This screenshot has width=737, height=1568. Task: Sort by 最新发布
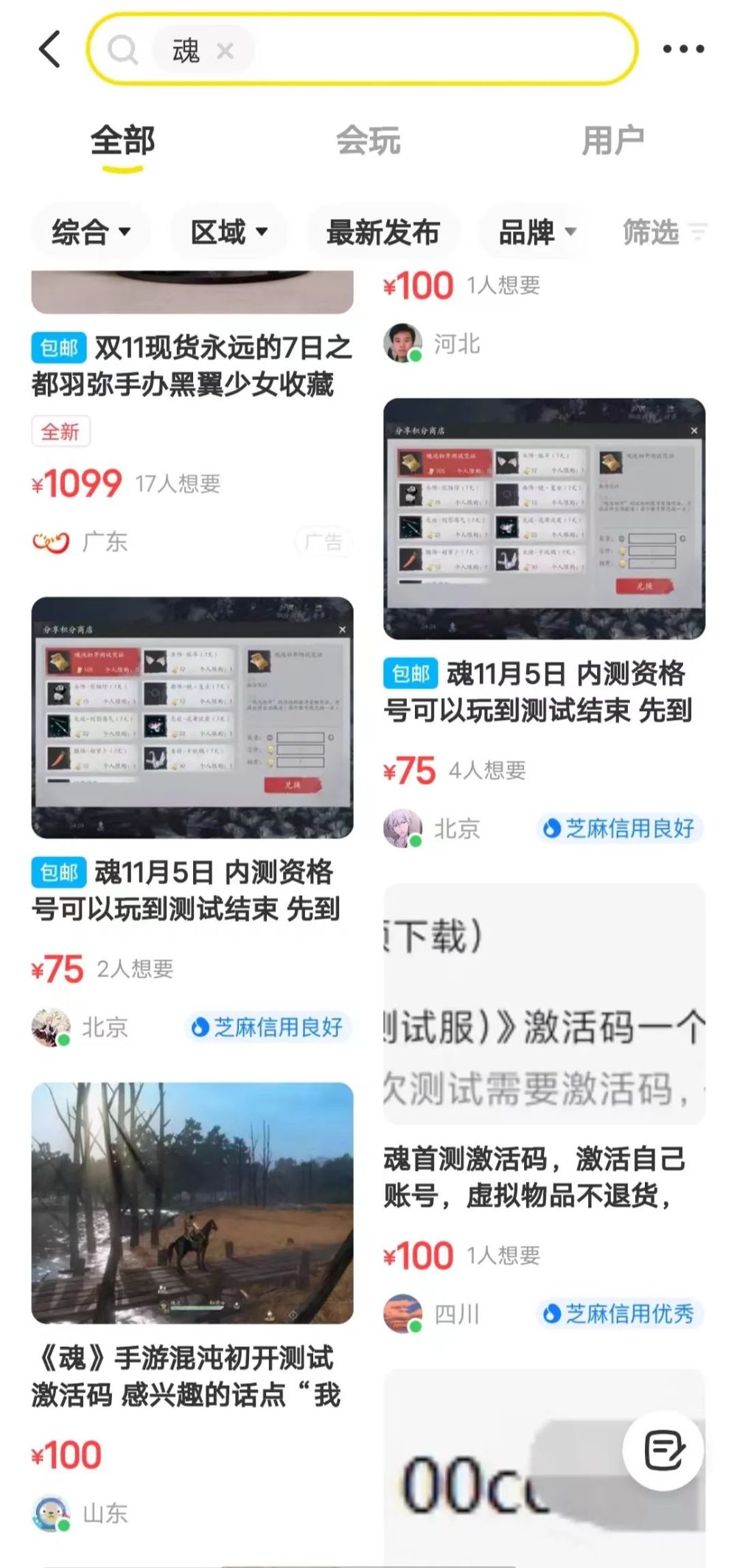click(383, 233)
